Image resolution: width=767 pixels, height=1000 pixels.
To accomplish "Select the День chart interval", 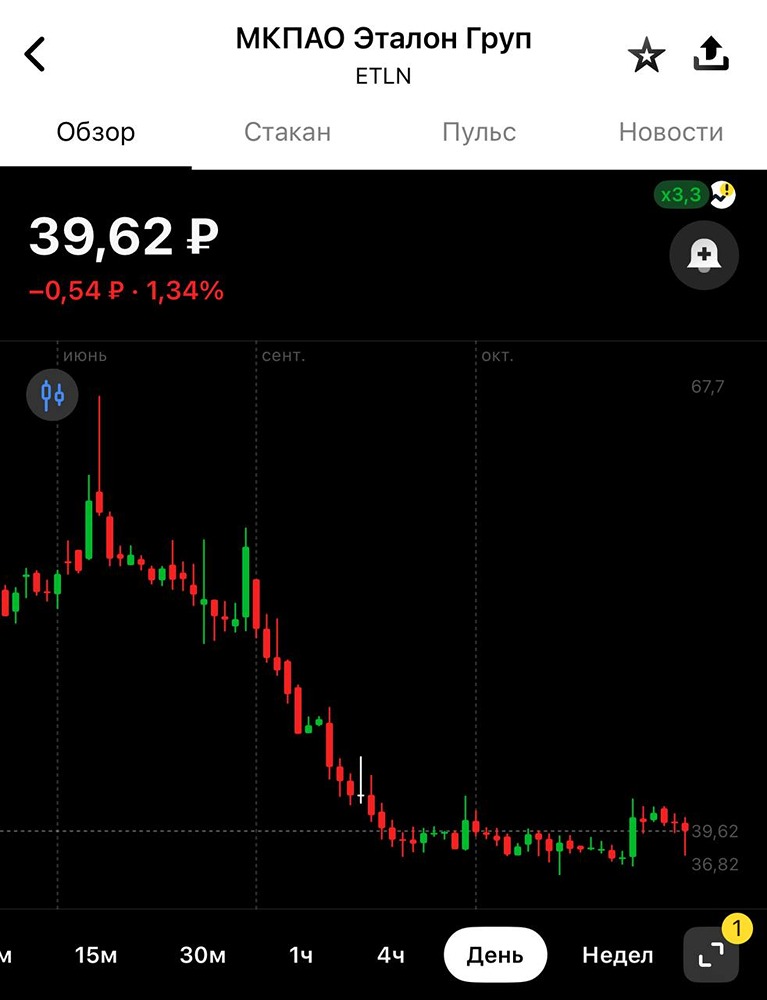I will point(495,955).
